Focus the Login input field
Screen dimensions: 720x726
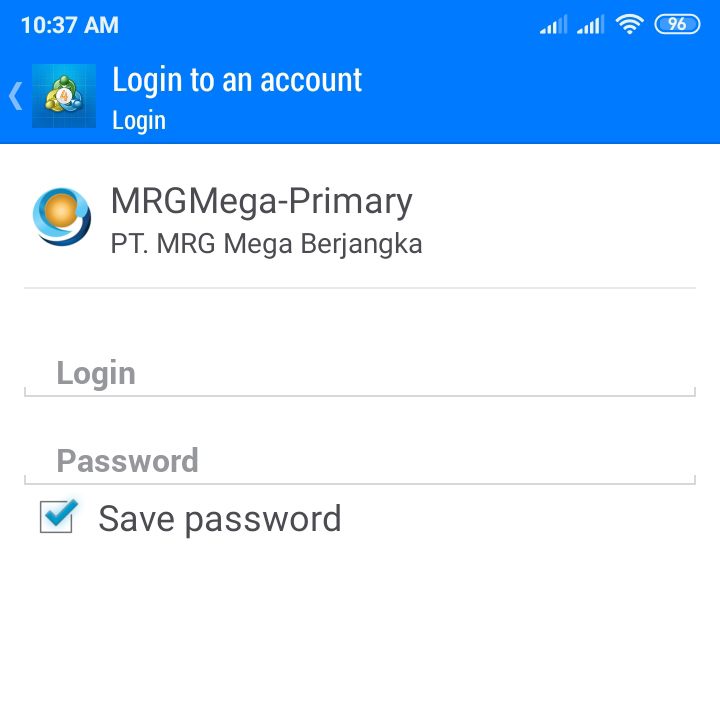(360, 373)
